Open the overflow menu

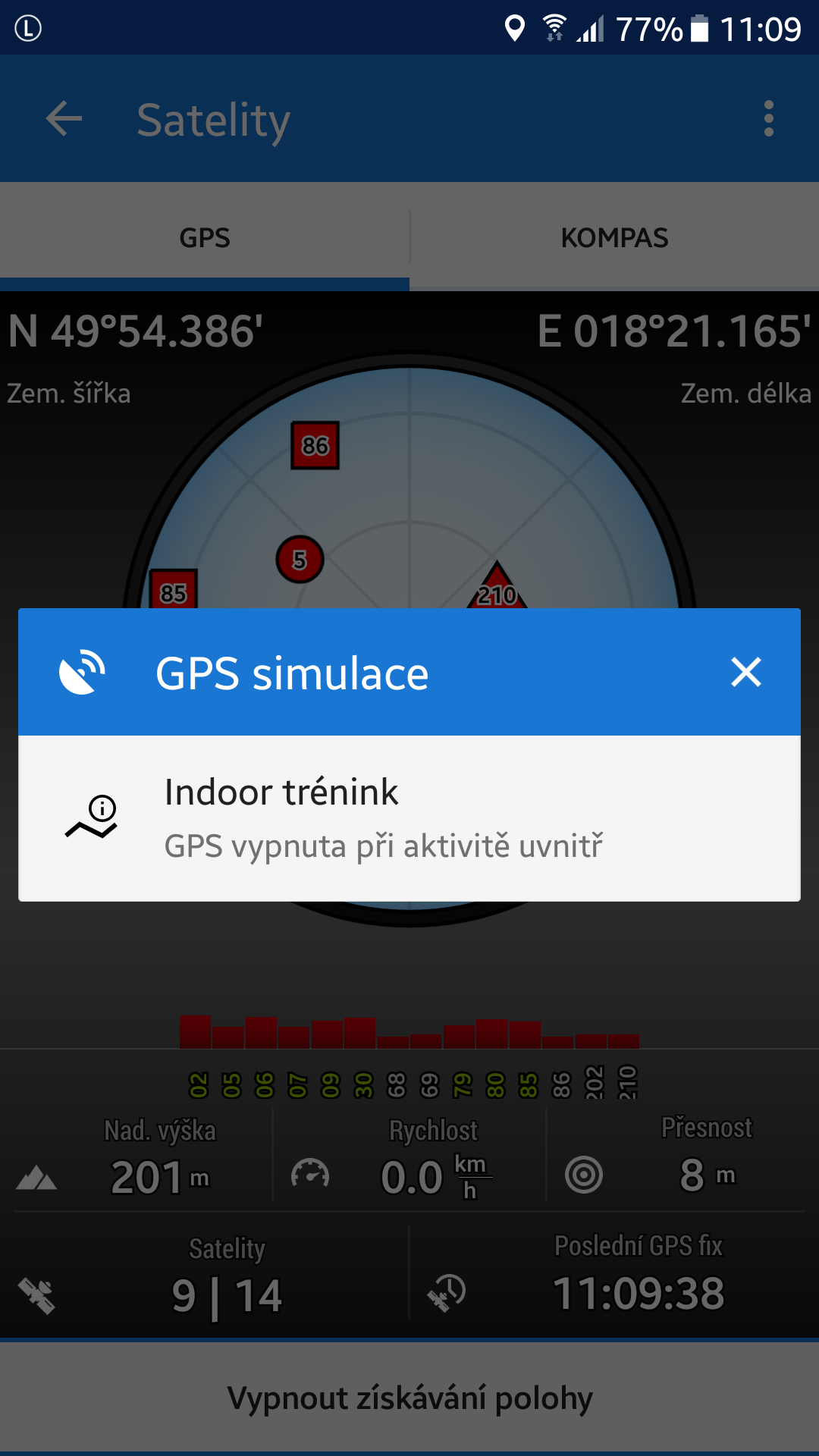click(768, 119)
